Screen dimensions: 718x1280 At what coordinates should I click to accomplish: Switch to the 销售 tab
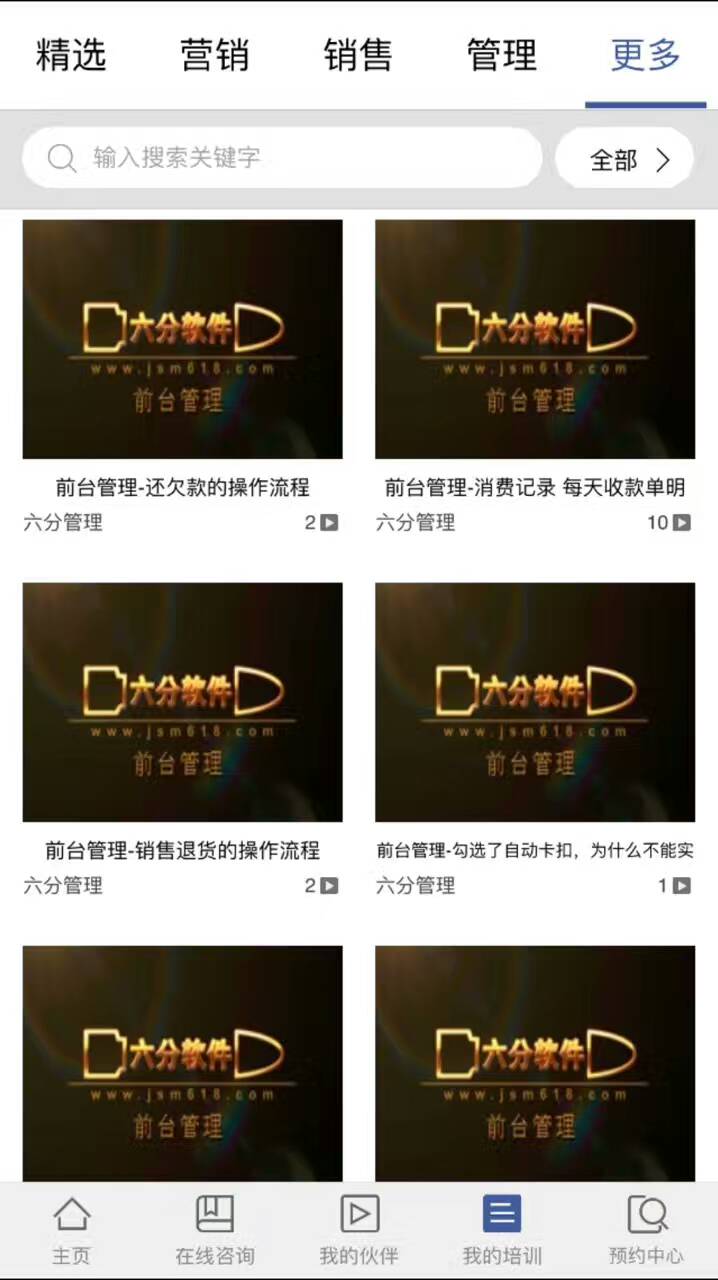click(358, 55)
